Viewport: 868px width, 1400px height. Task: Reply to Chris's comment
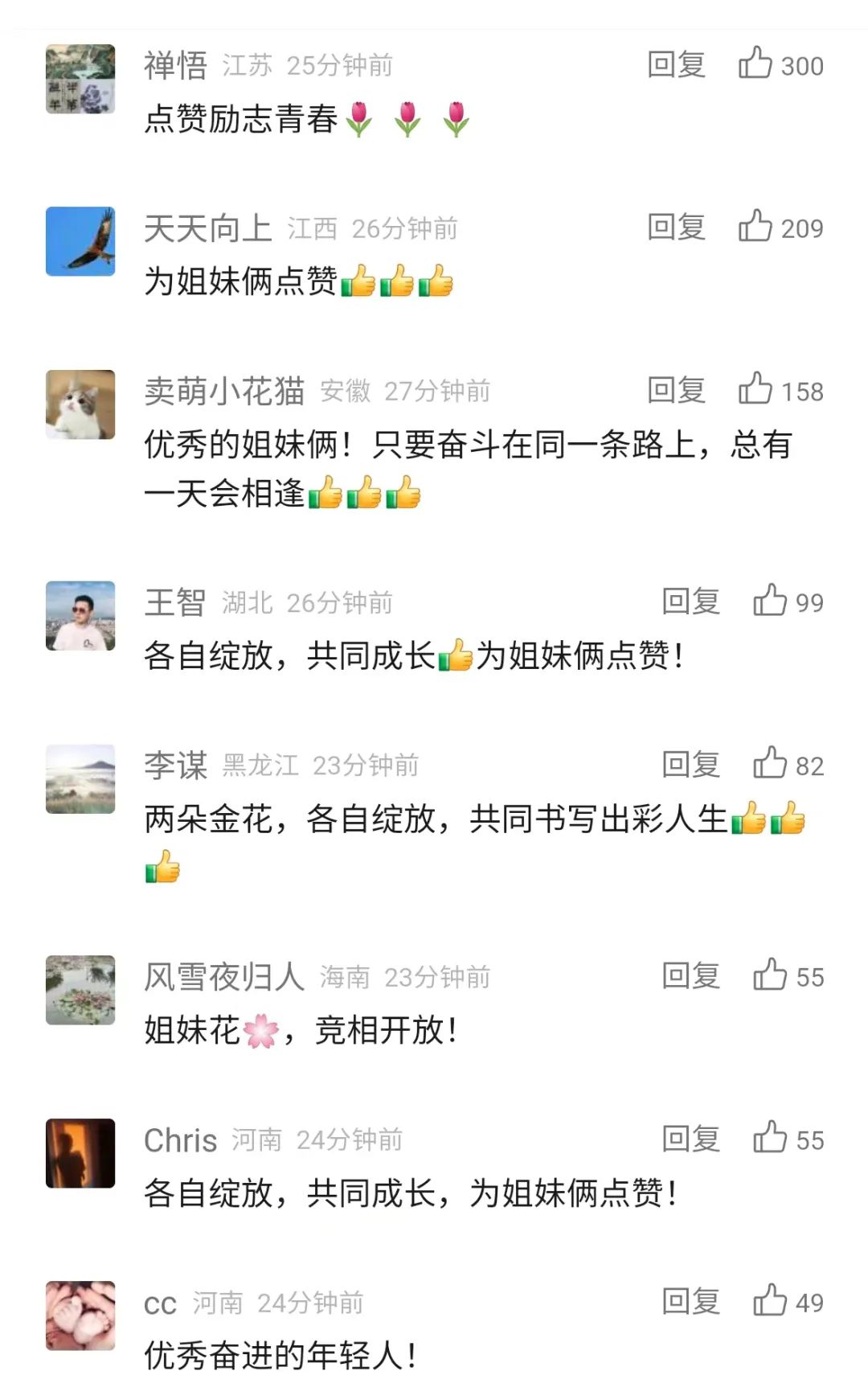pos(690,1139)
